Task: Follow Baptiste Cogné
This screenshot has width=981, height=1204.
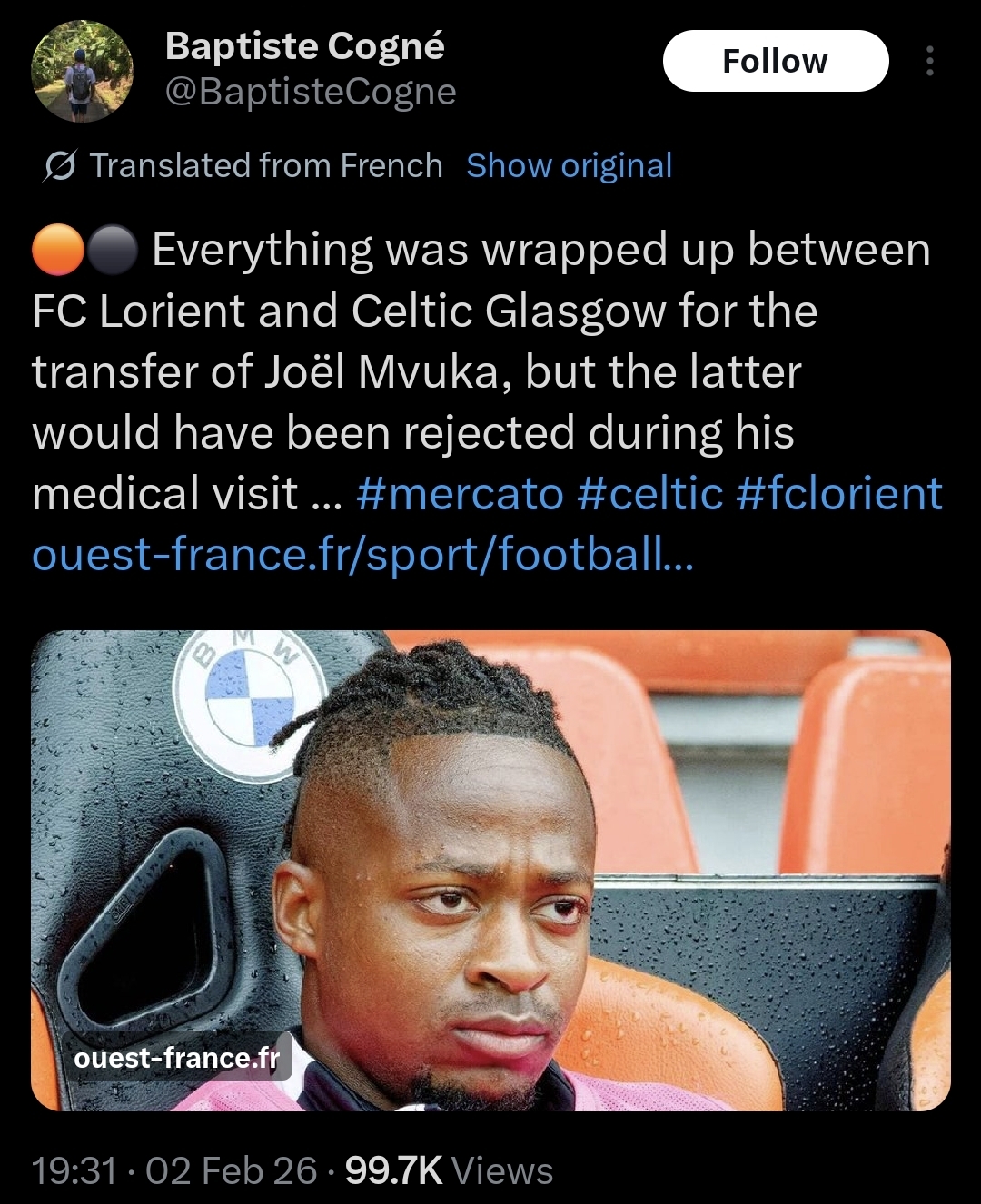Action: pos(775,61)
